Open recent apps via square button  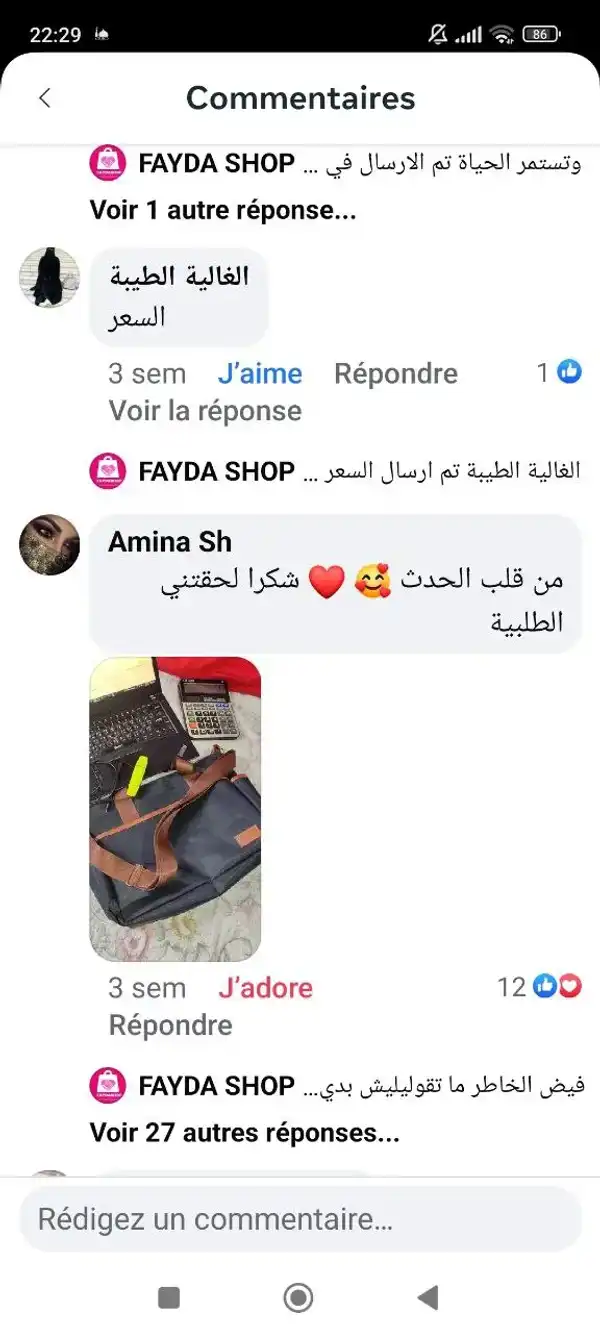[169, 1298]
